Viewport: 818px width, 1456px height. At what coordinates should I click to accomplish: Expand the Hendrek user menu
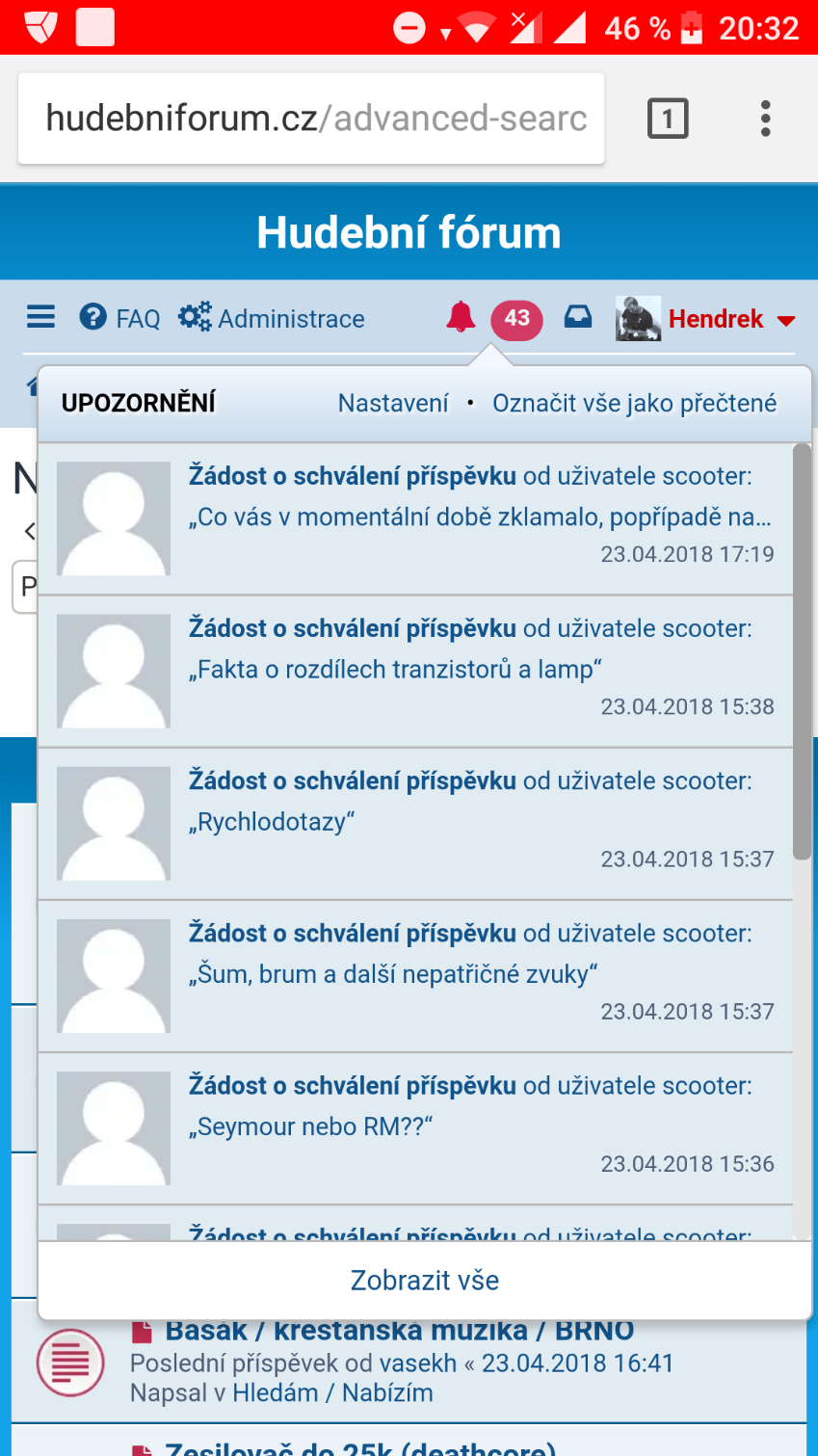point(715,319)
